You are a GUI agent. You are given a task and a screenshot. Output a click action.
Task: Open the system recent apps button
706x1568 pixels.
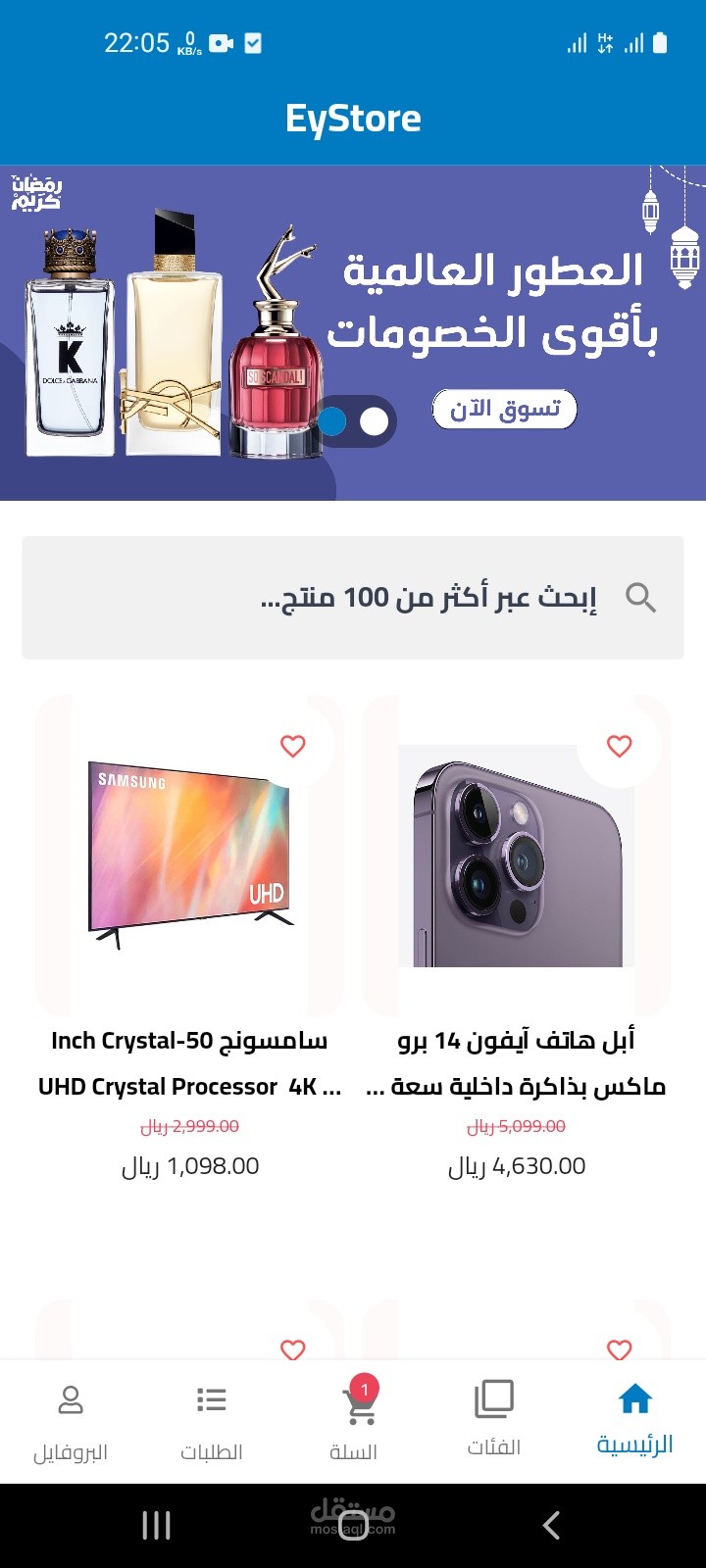(x=156, y=1525)
